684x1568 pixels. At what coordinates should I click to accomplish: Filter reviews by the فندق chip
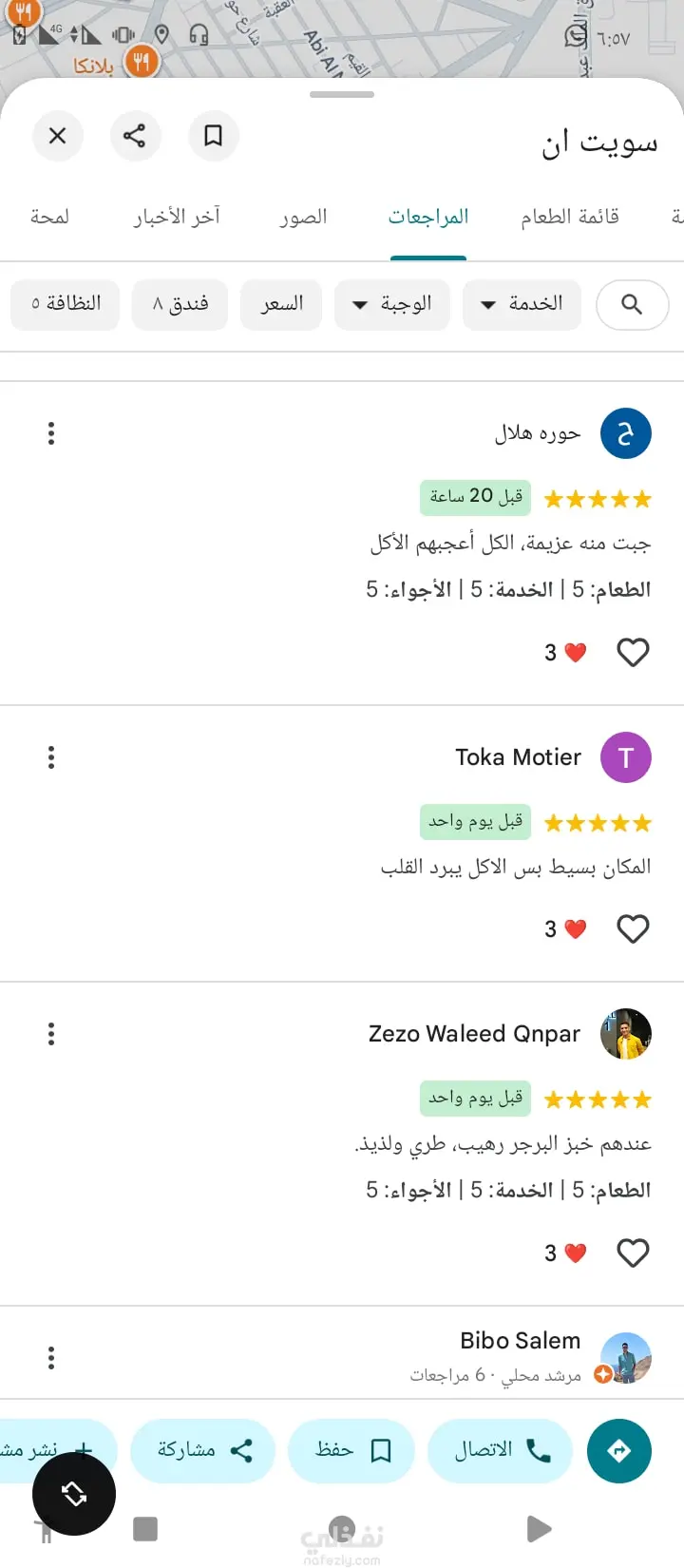pos(180,304)
